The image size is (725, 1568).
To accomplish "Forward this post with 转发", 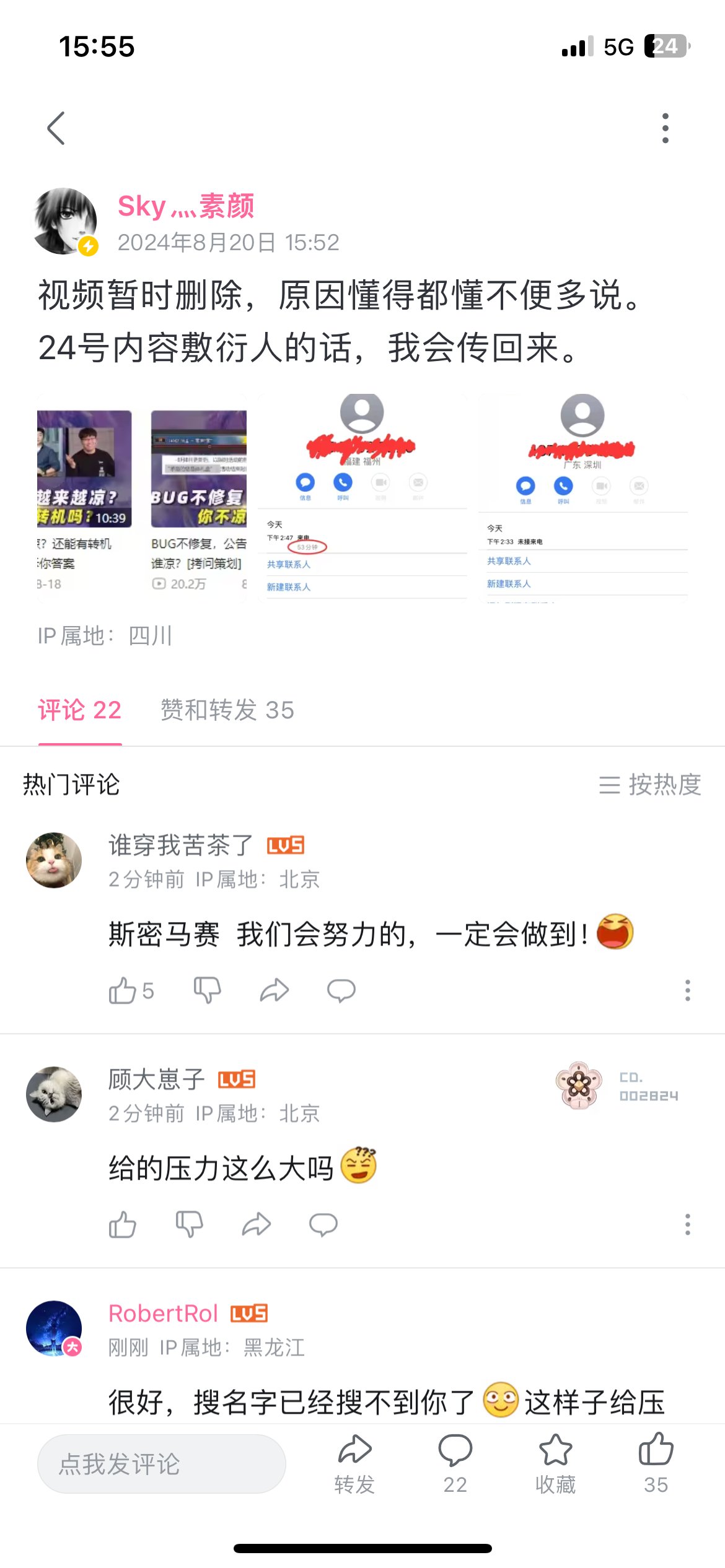I will pos(354,1464).
